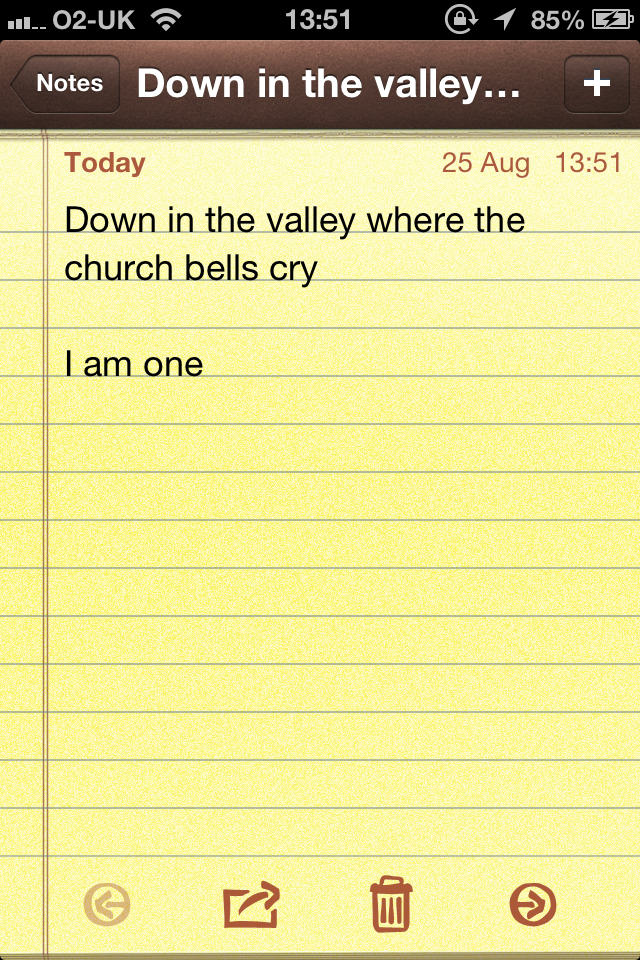Create a new note with plus button
The image size is (640, 960).
[x=596, y=84]
